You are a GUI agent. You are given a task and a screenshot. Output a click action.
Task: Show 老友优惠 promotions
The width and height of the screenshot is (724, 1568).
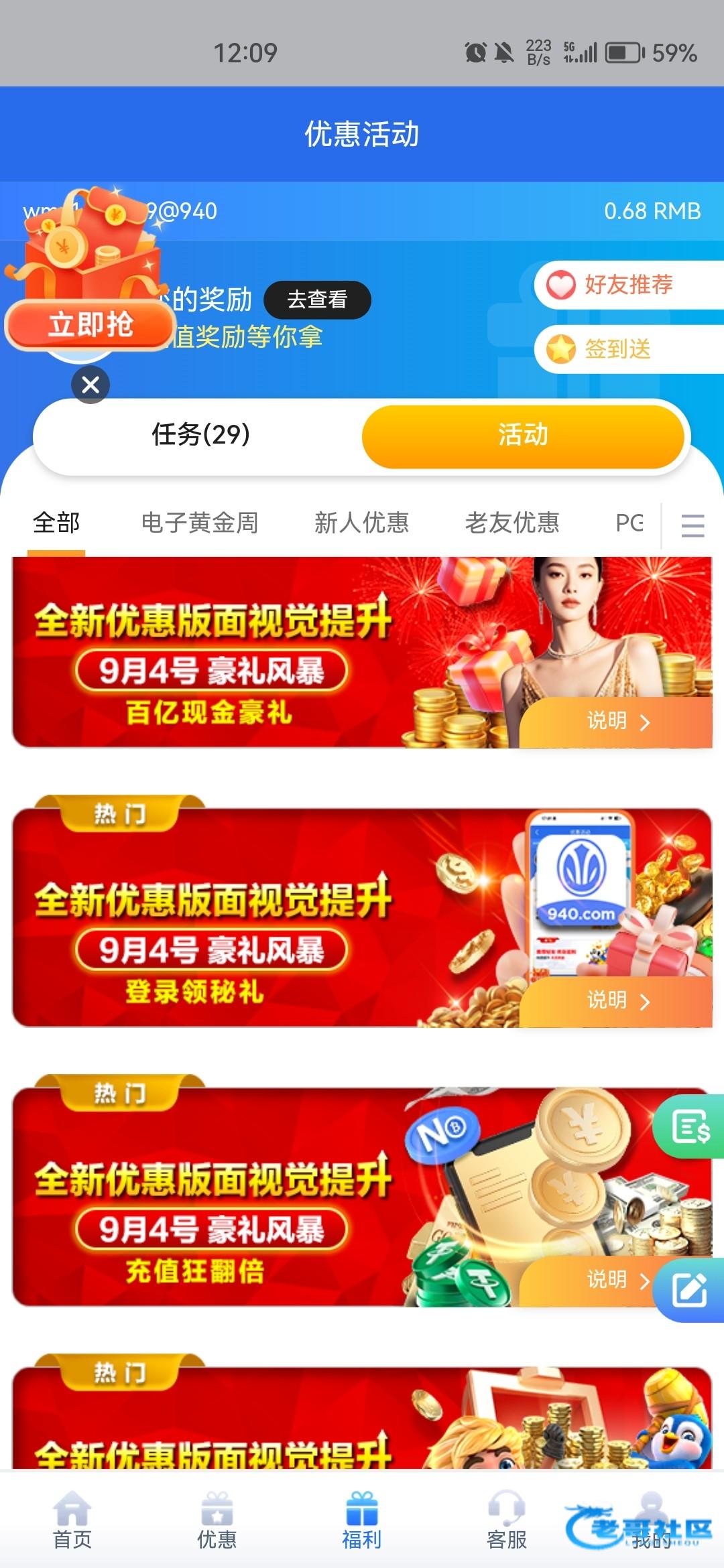pos(512,523)
